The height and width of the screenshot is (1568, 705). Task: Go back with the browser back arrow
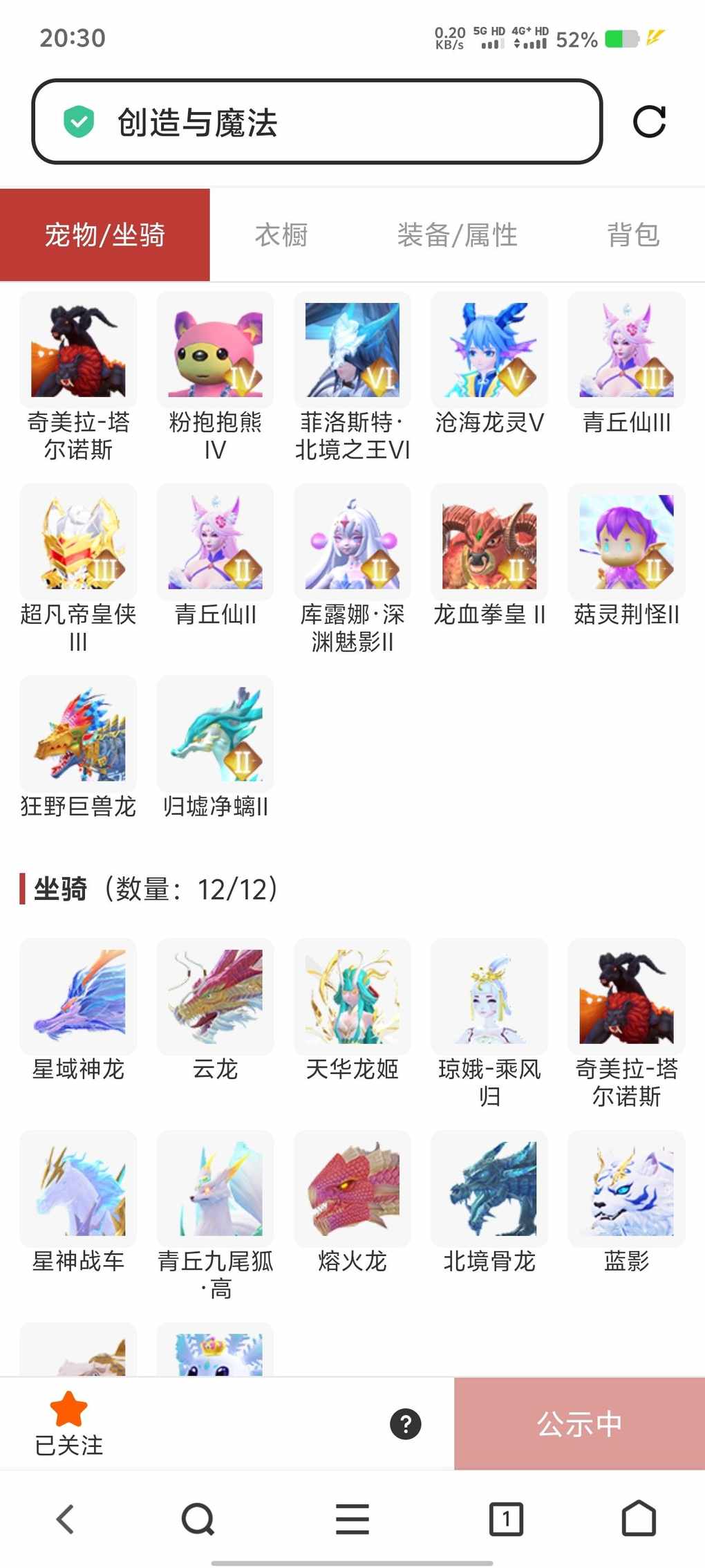[65, 1519]
